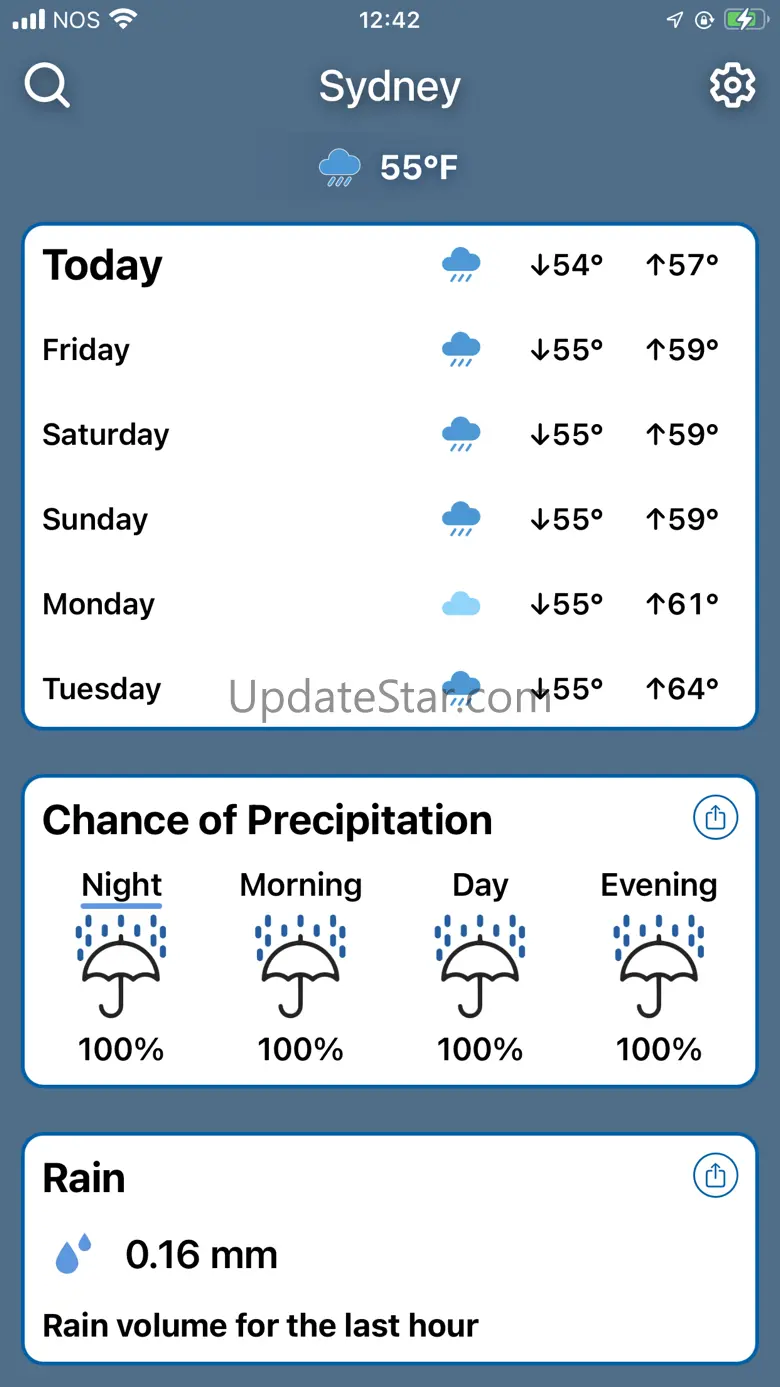
Task: Open Friday's forecast row
Action: click(390, 350)
